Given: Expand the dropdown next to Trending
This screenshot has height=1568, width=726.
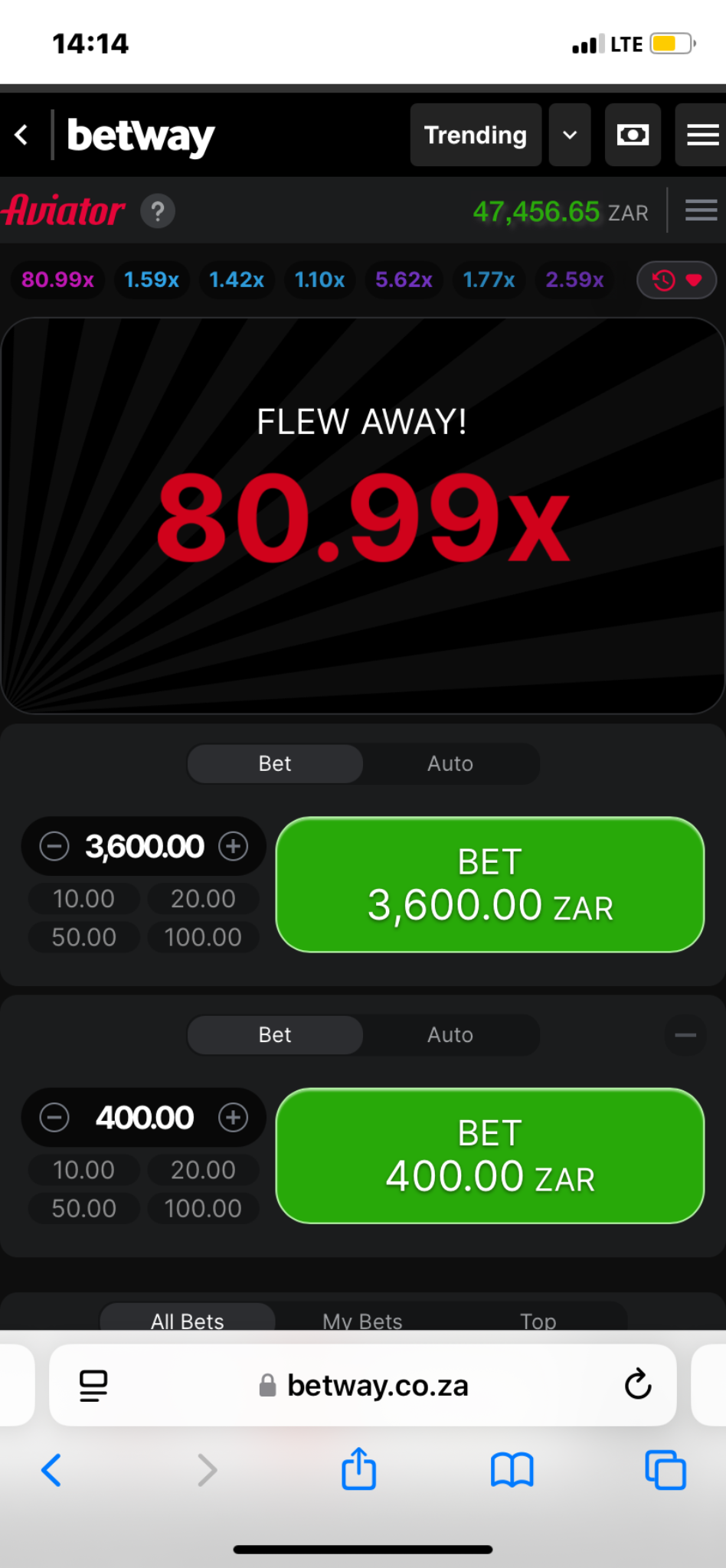Looking at the screenshot, I should pyautogui.click(x=570, y=136).
